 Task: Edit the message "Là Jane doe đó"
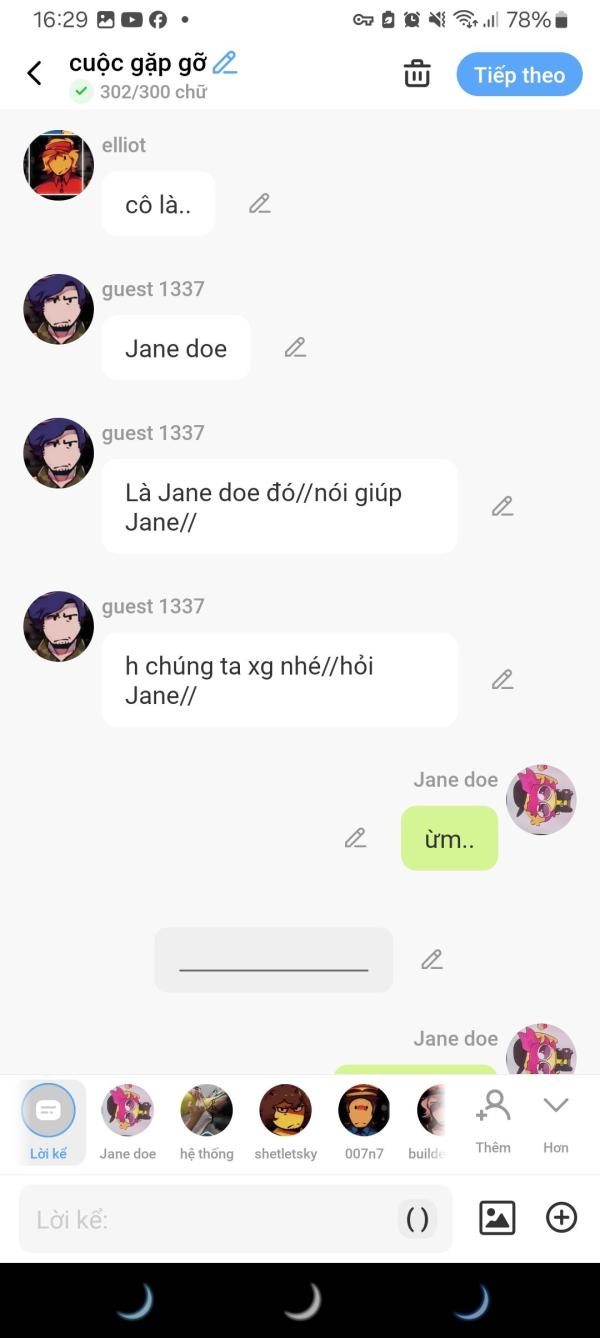pos(502,507)
